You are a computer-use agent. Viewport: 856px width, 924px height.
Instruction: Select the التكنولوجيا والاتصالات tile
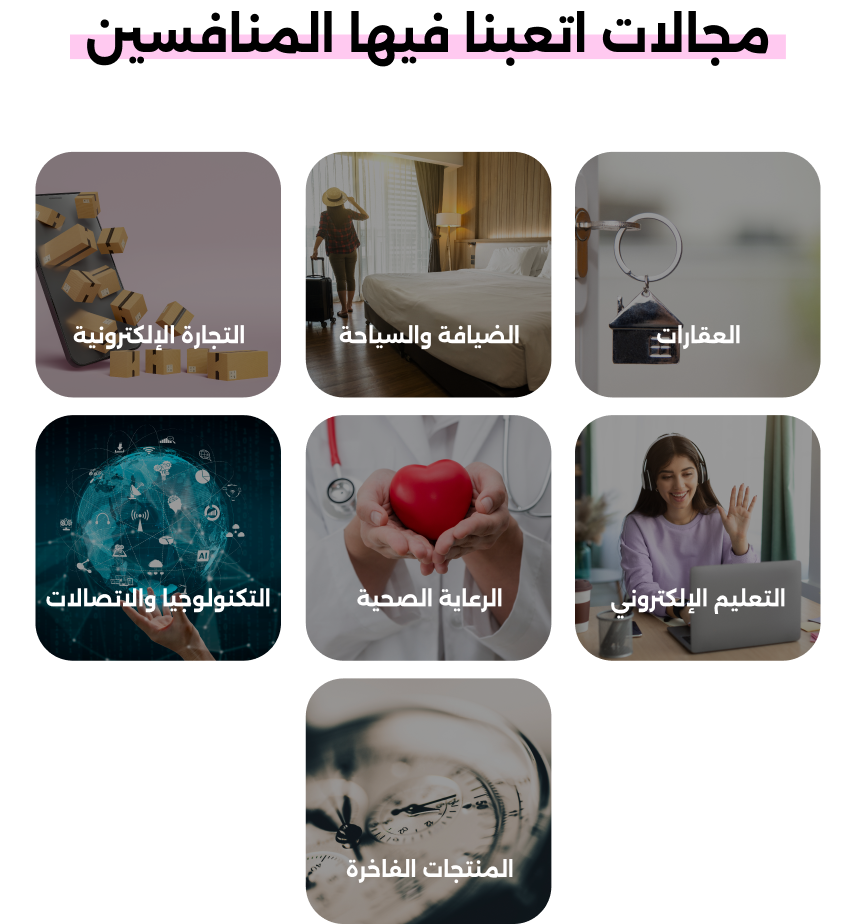(x=158, y=538)
